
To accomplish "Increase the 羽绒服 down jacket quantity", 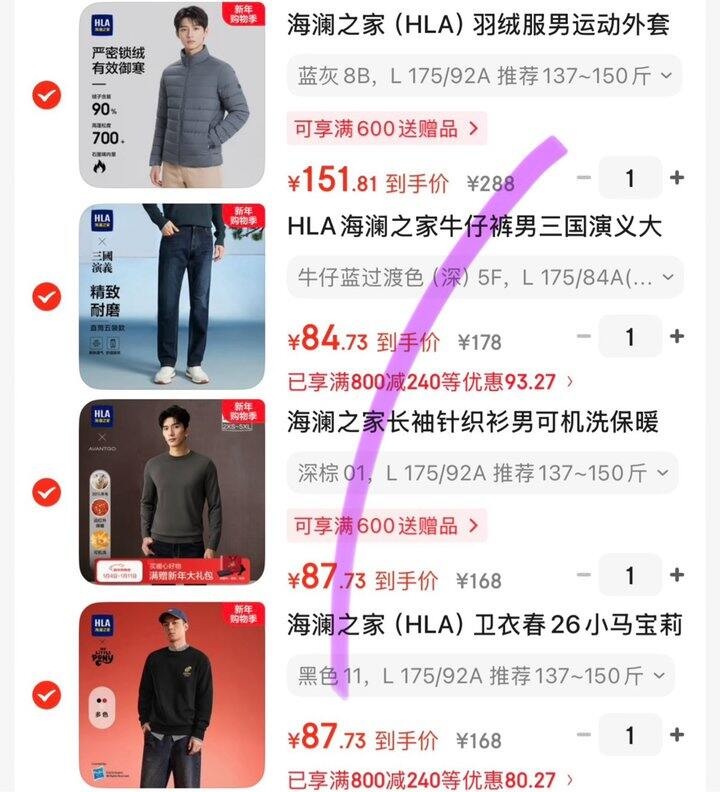I will (x=677, y=178).
